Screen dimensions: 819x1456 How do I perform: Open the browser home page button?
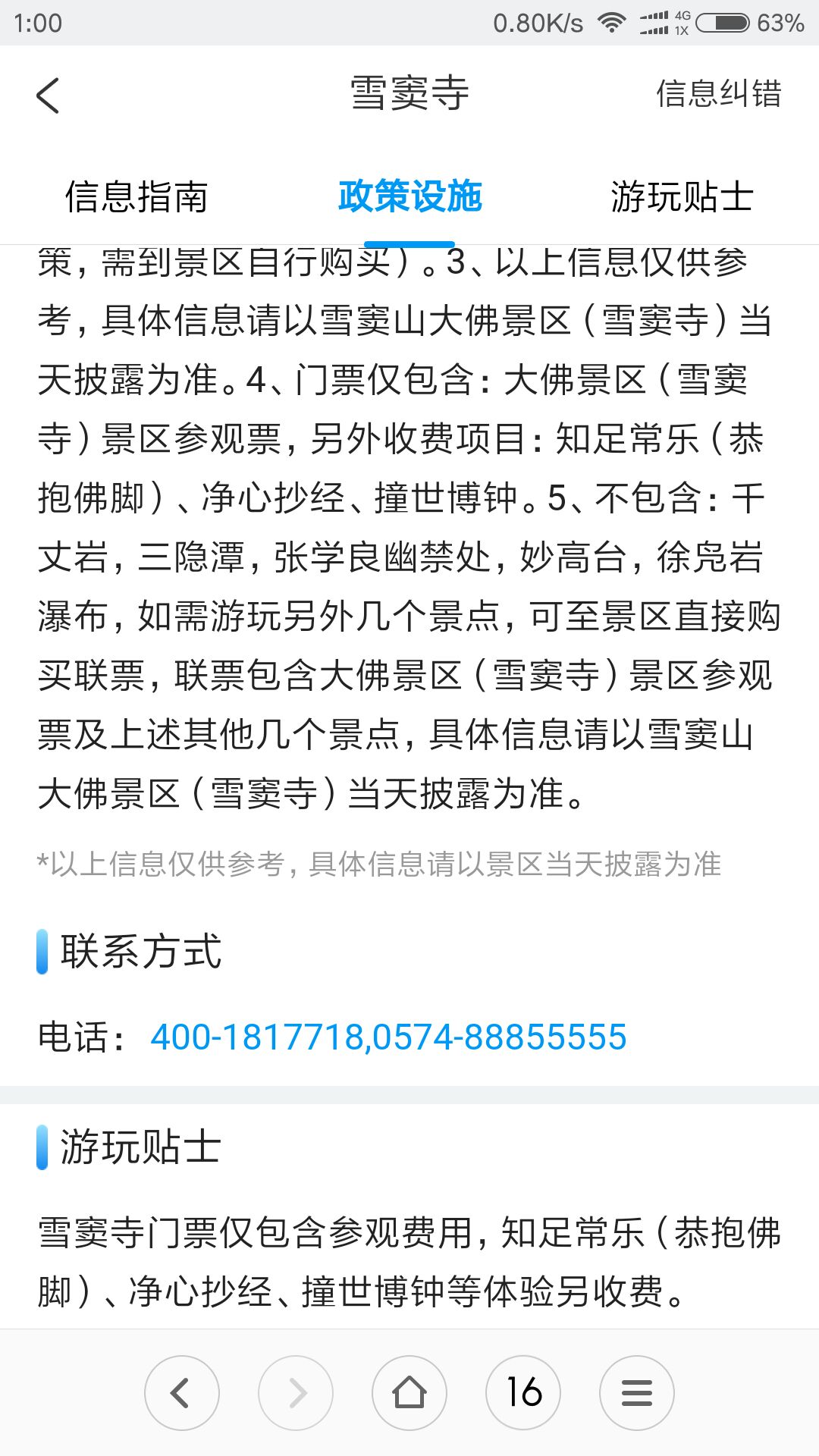(x=409, y=1393)
